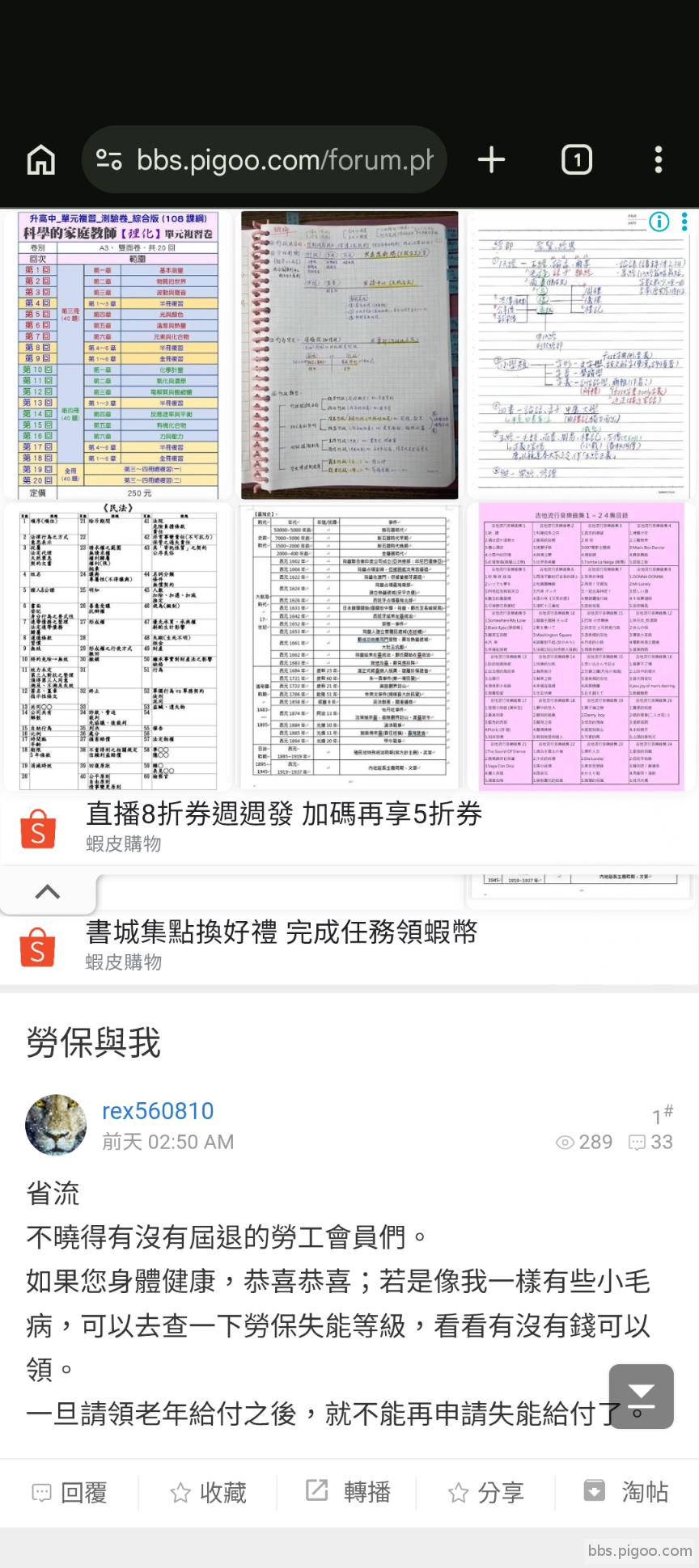This screenshot has height=1568, width=699.
Task: Tap rex560810's avatar picture
Action: coord(56,1125)
